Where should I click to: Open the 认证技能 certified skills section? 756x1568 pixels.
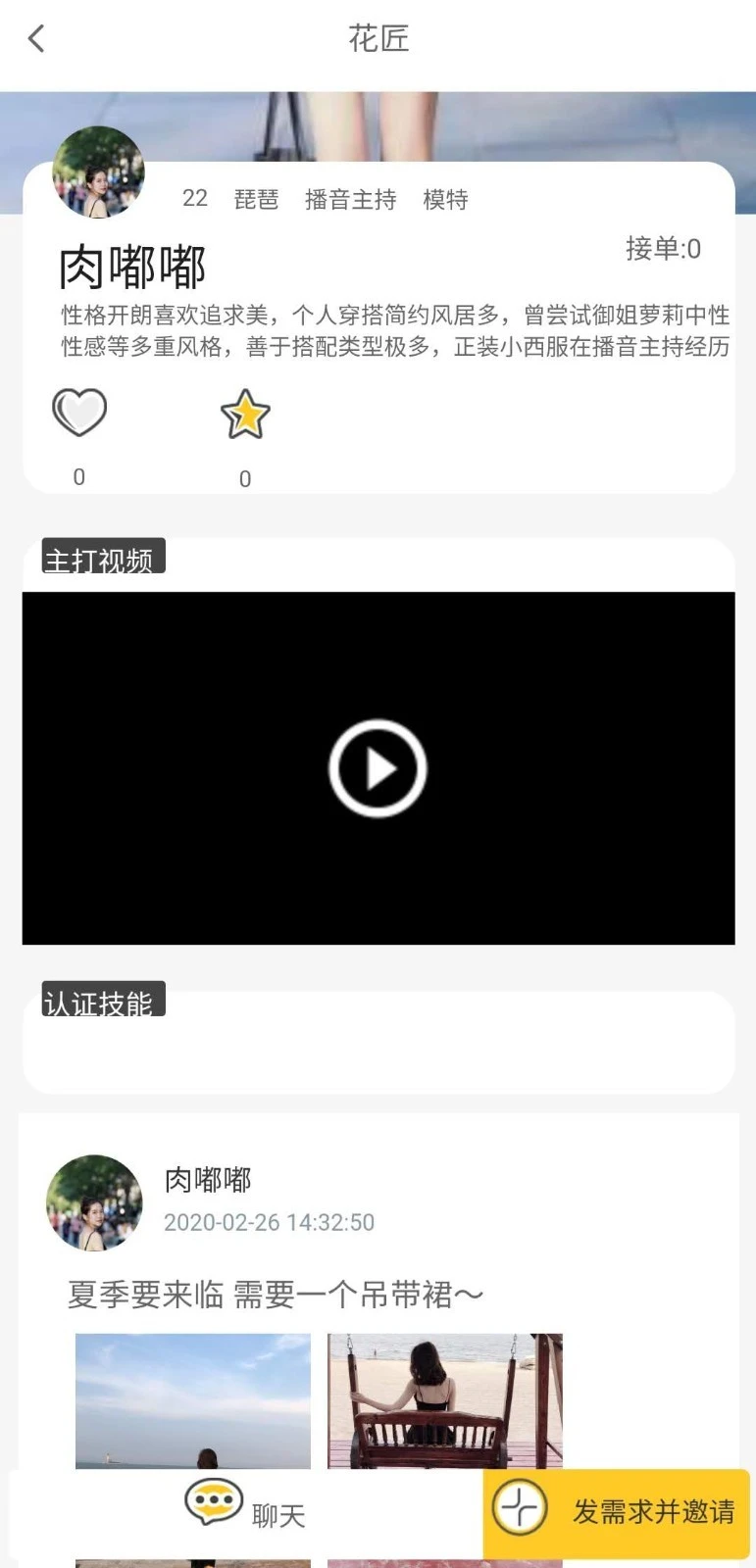point(103,1003)
